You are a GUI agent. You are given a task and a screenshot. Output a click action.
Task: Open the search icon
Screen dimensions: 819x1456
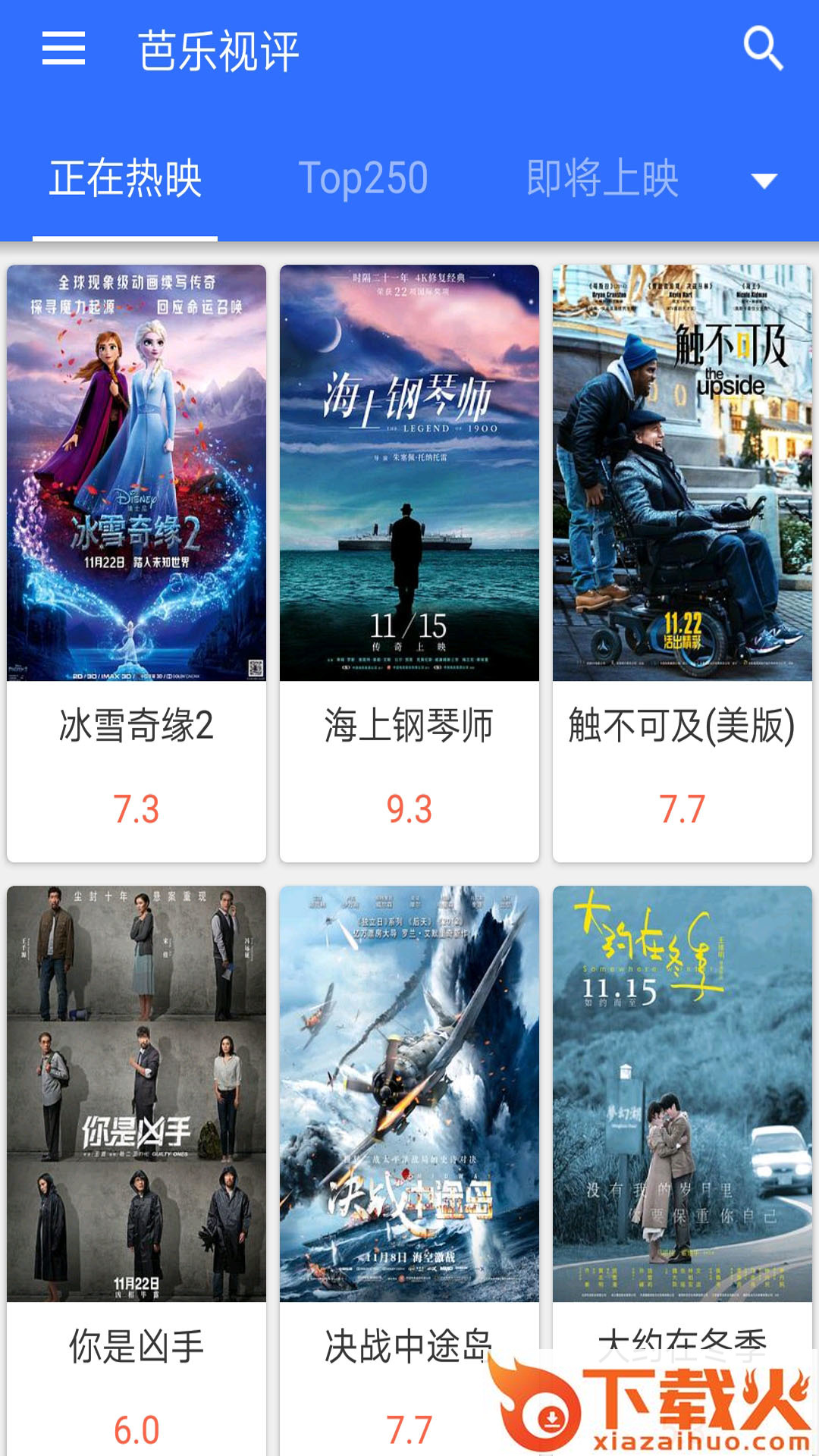[762, 49]
